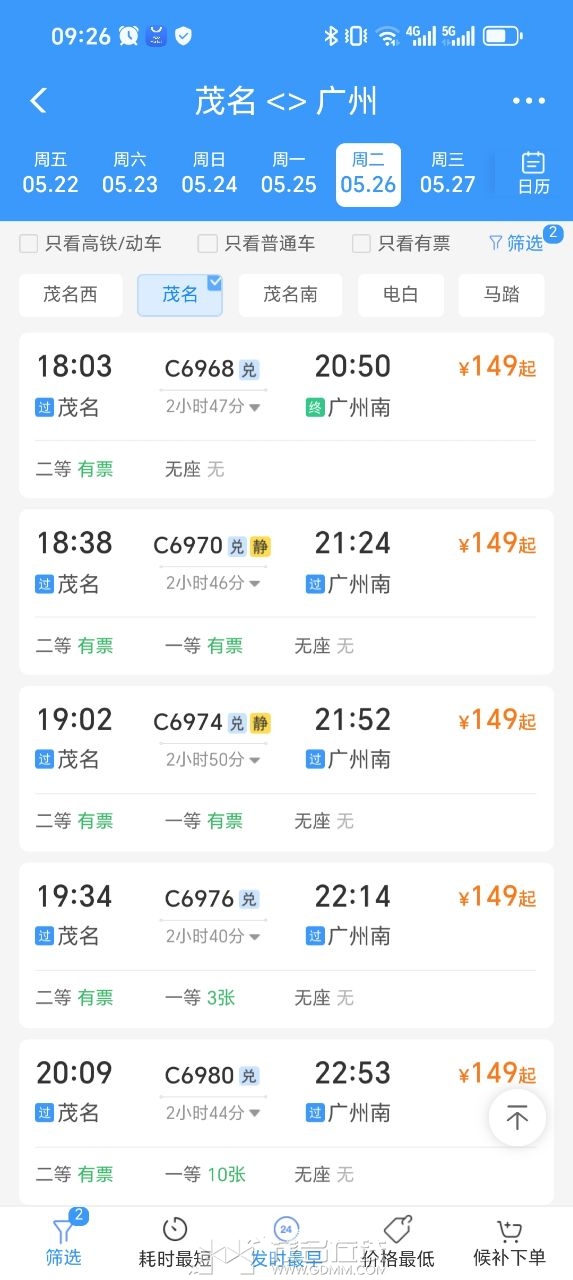This screenshot has height=1280, width=573.
Task: Deselect the 茂名 station chip
Action: (180, 295)
